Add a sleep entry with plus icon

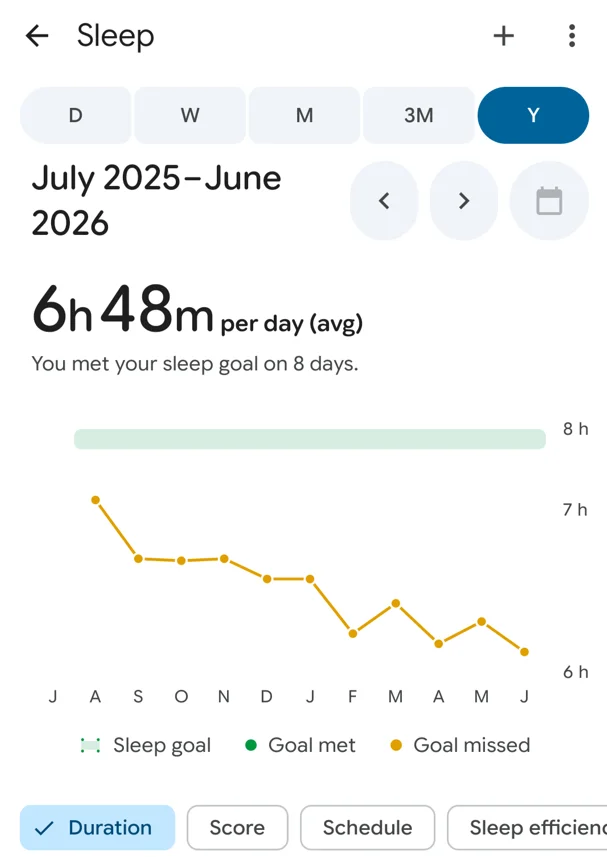[x=503, y=36]
